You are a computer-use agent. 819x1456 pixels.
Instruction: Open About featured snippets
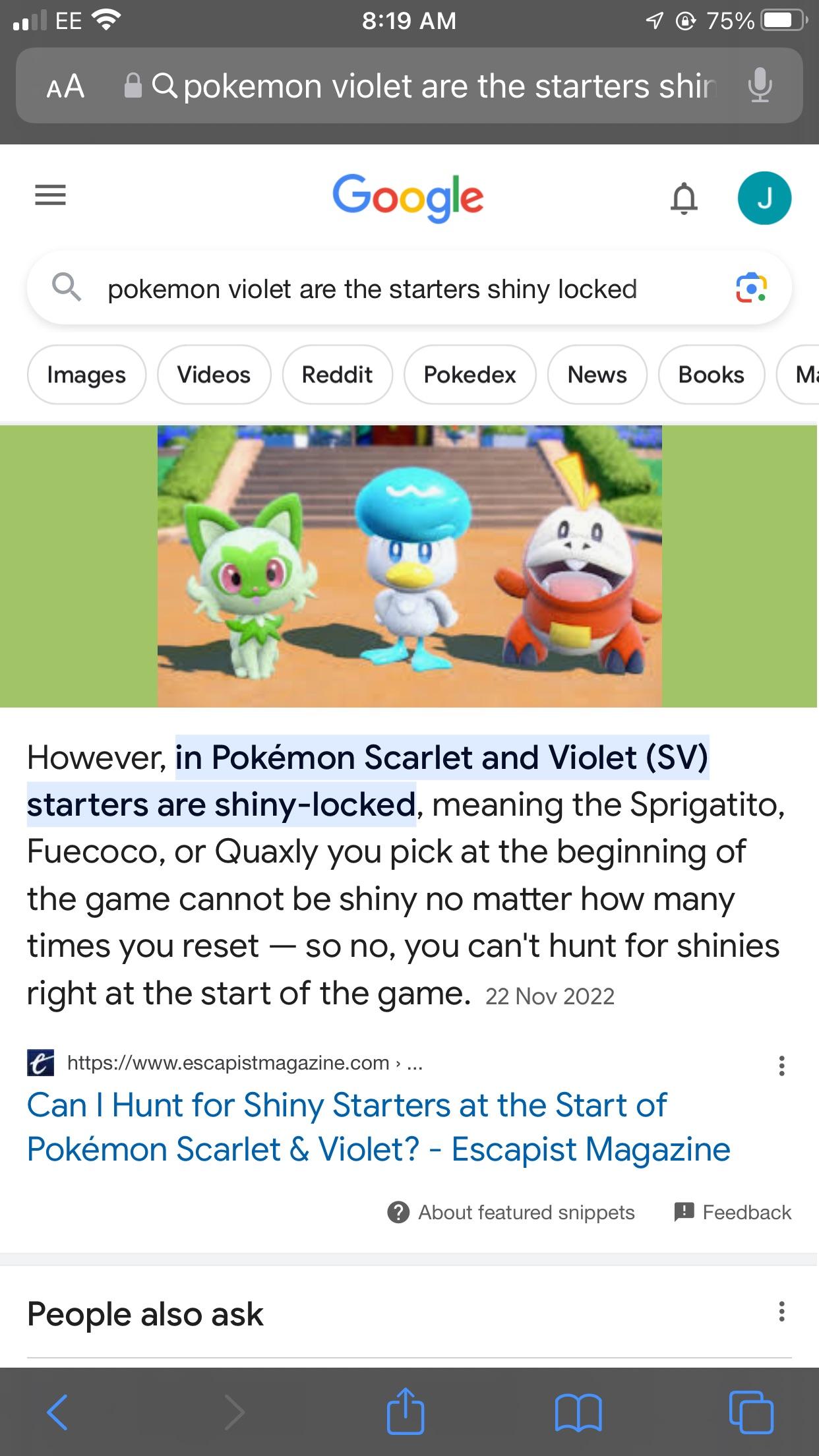511,1212
